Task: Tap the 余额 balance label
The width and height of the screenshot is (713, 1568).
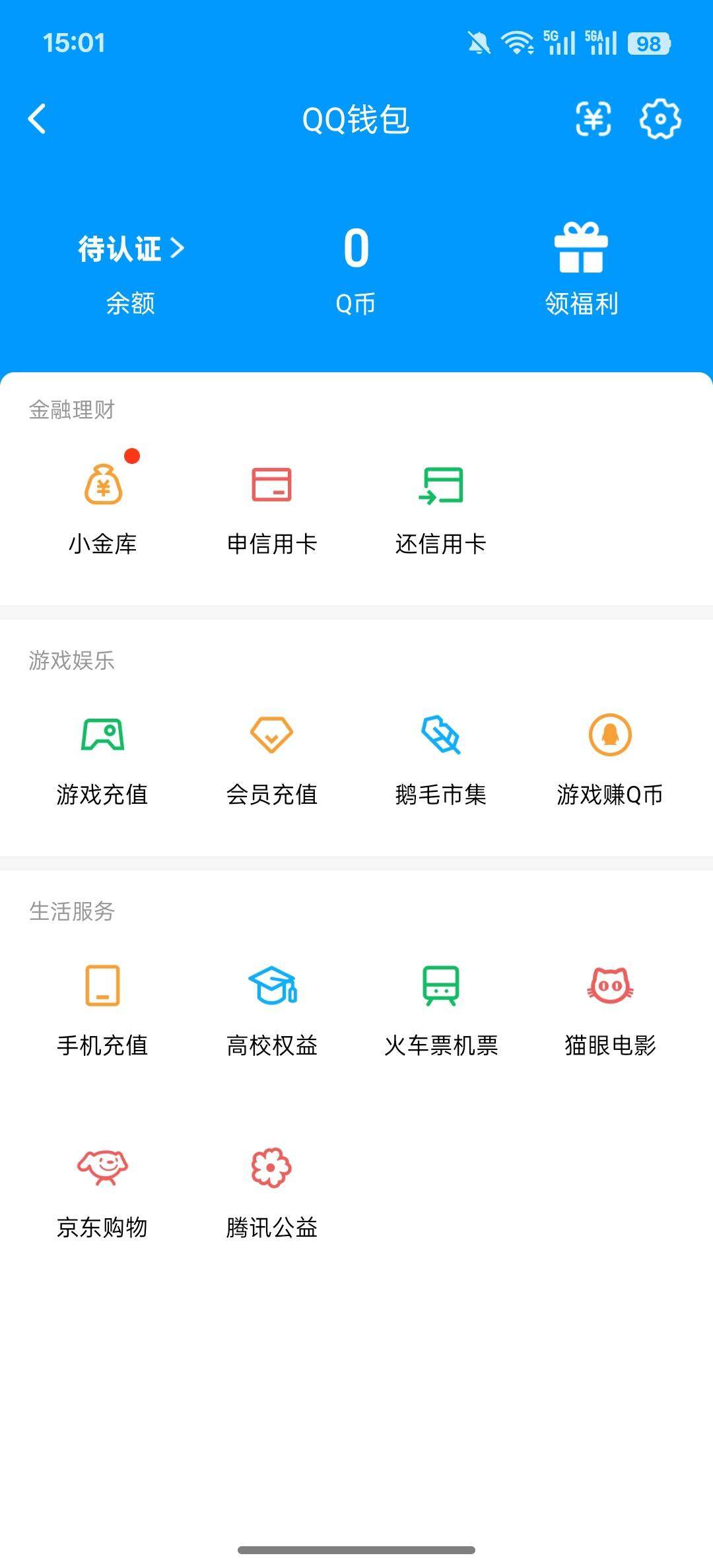Action: click(x=130, y=304)
